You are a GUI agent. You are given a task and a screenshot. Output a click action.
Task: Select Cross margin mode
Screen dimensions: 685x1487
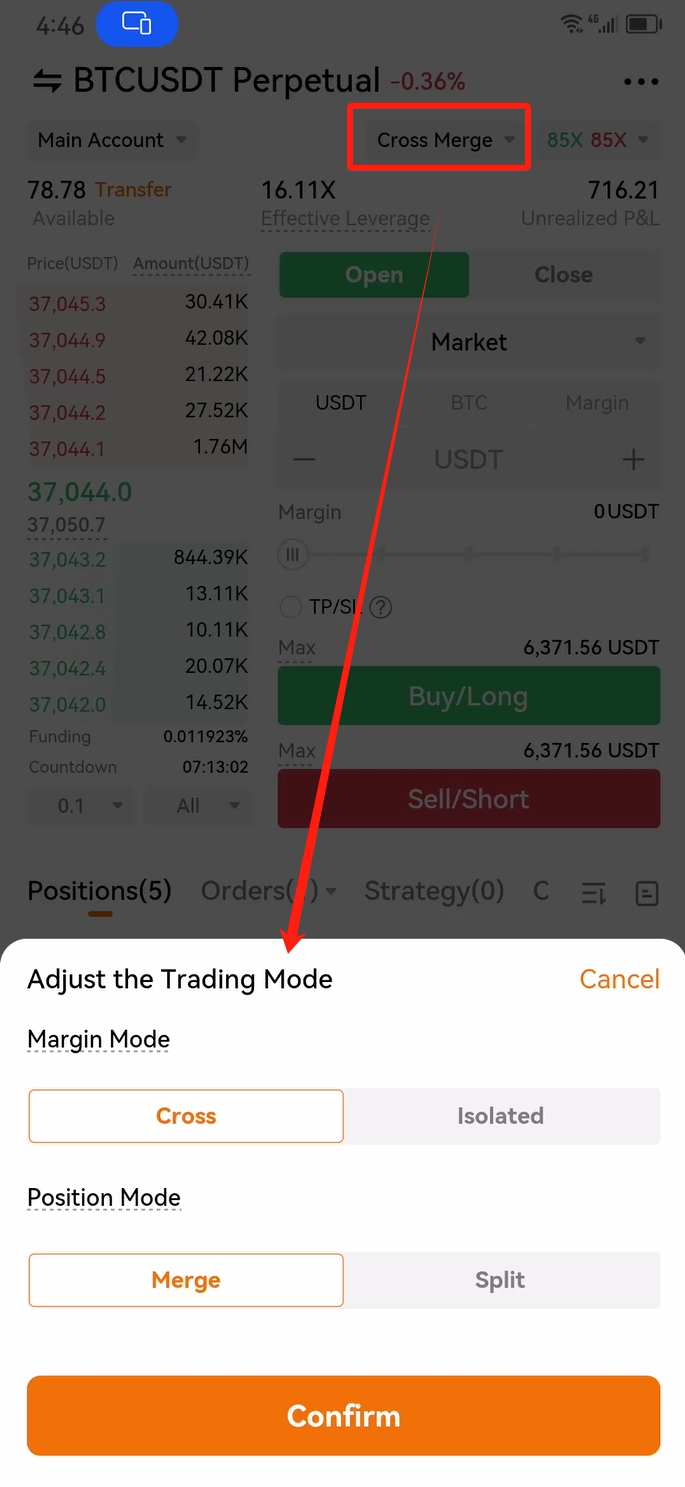[x=186, y=1116]
